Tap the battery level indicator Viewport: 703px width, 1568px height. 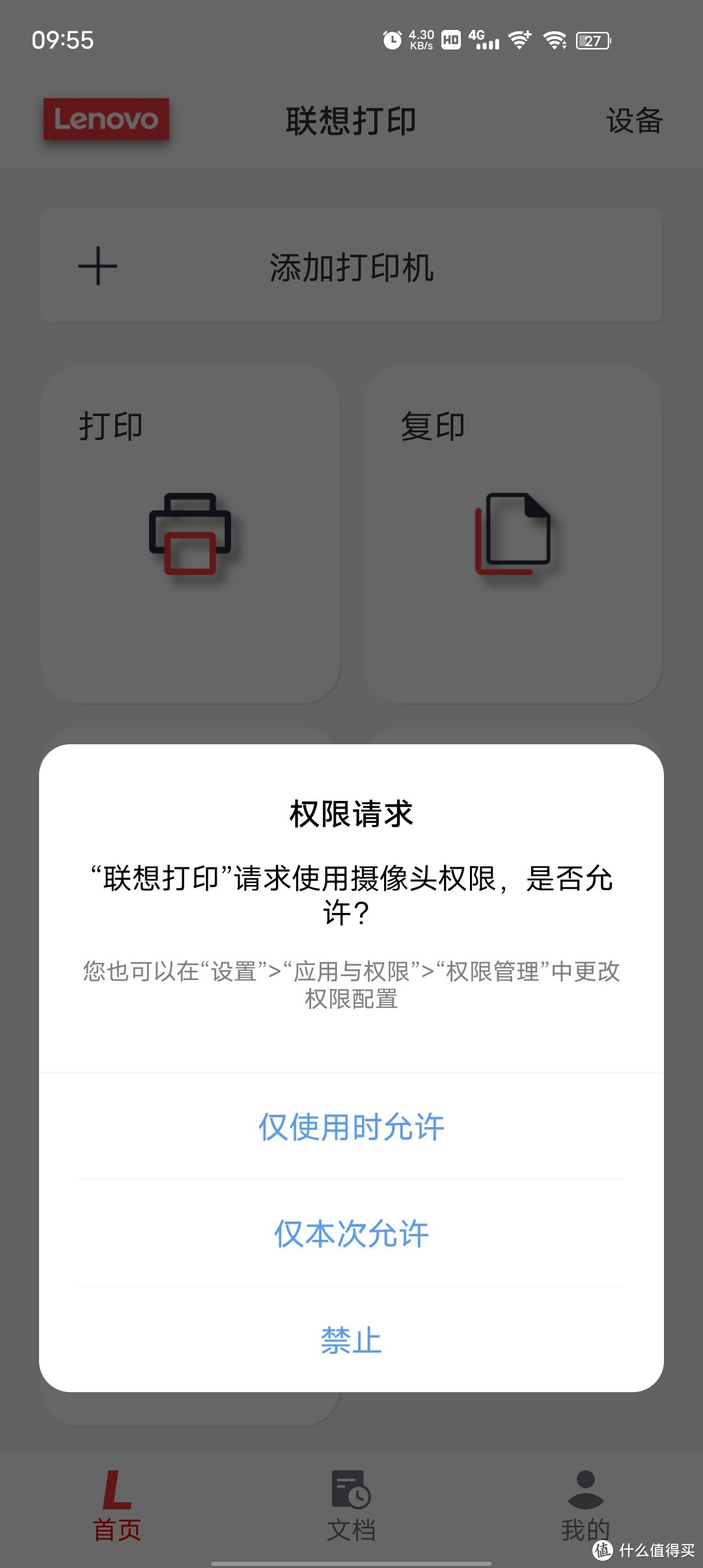pos(591,40)
